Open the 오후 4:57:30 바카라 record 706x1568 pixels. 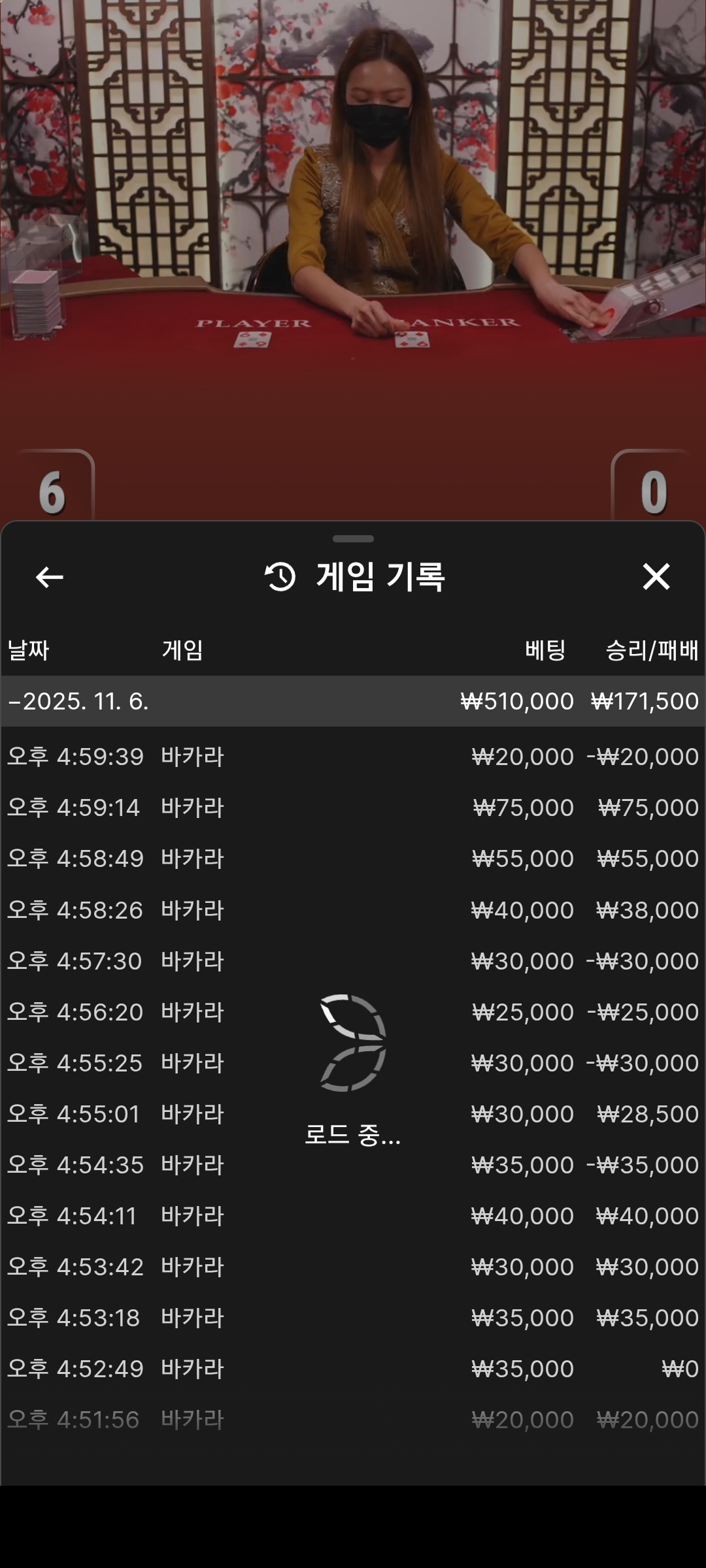pyautogui.click(x=353, y=961)
